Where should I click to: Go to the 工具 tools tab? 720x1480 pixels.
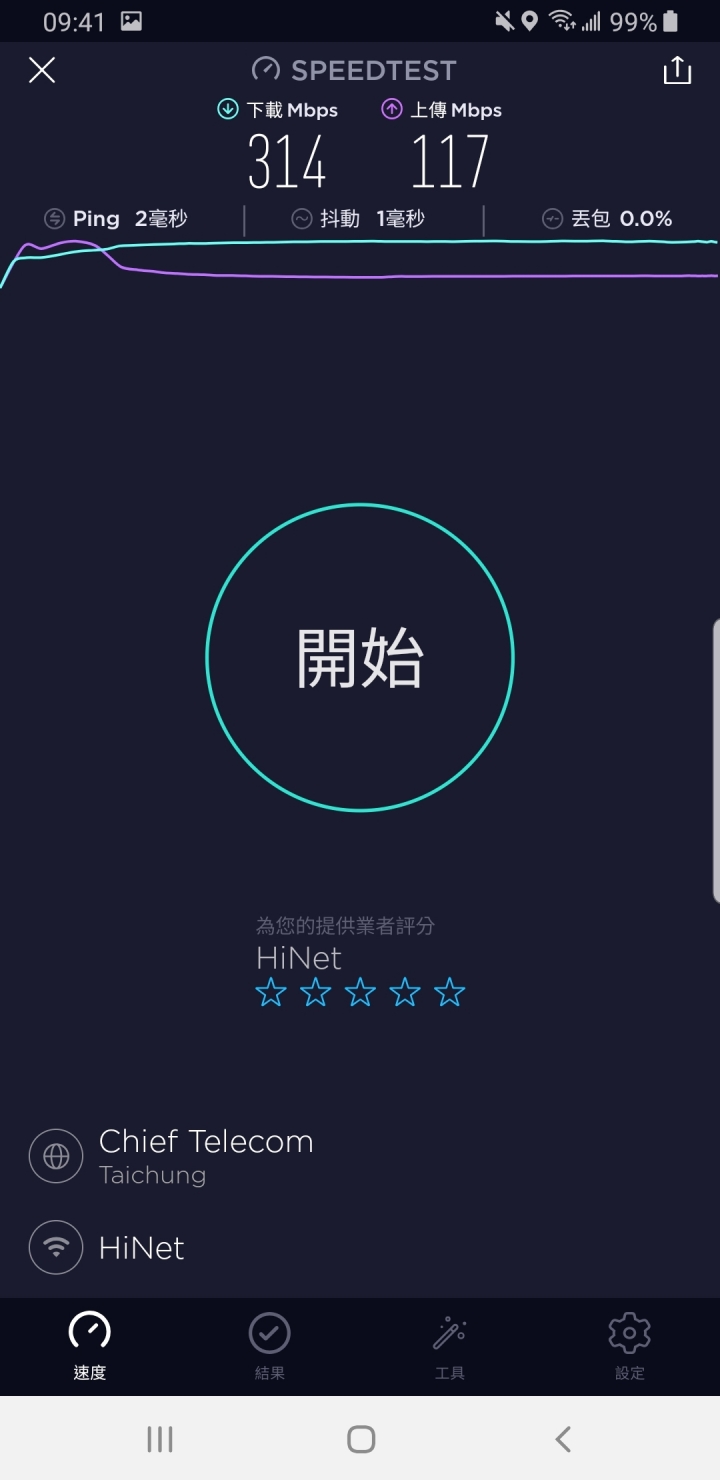[450, 1346]
